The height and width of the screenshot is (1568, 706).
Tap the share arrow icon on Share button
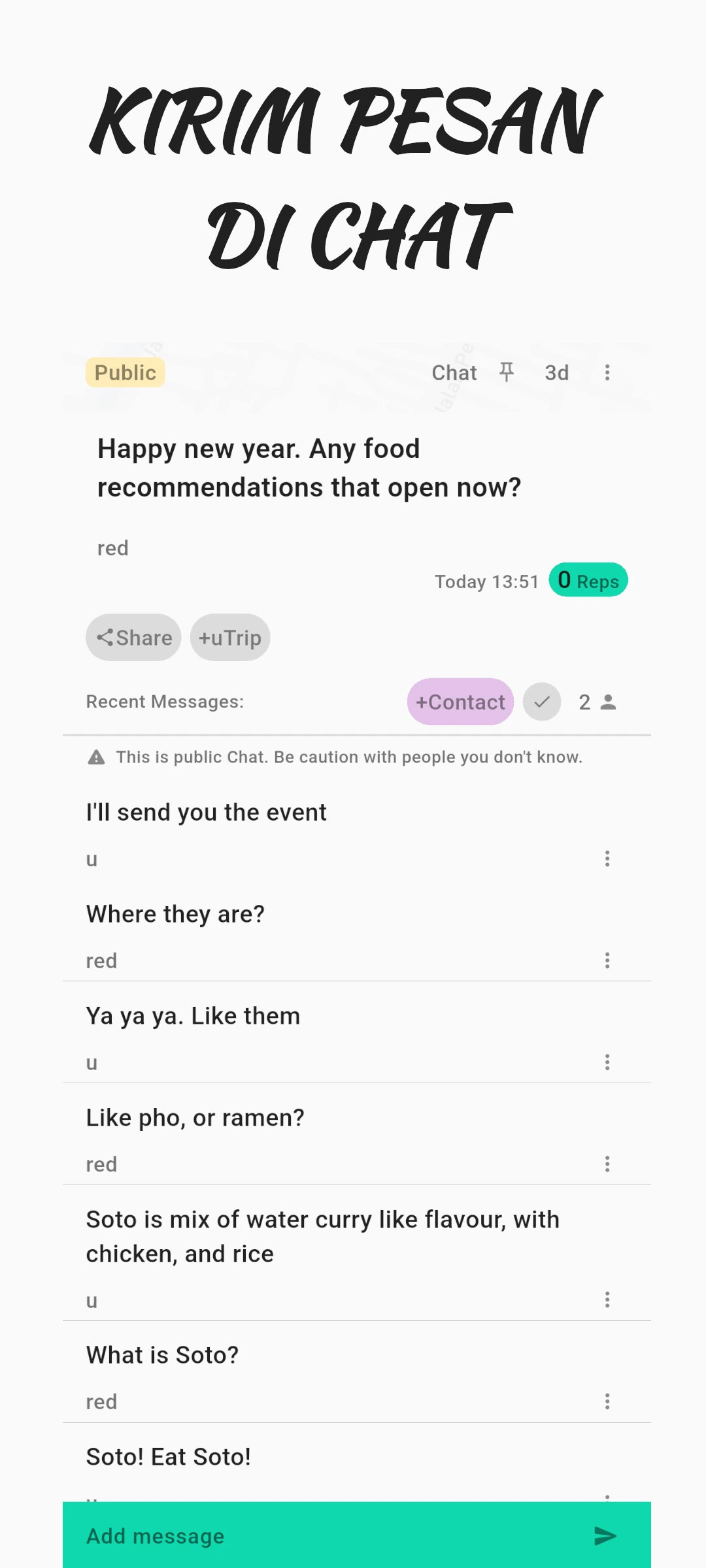tap(107, 638)
